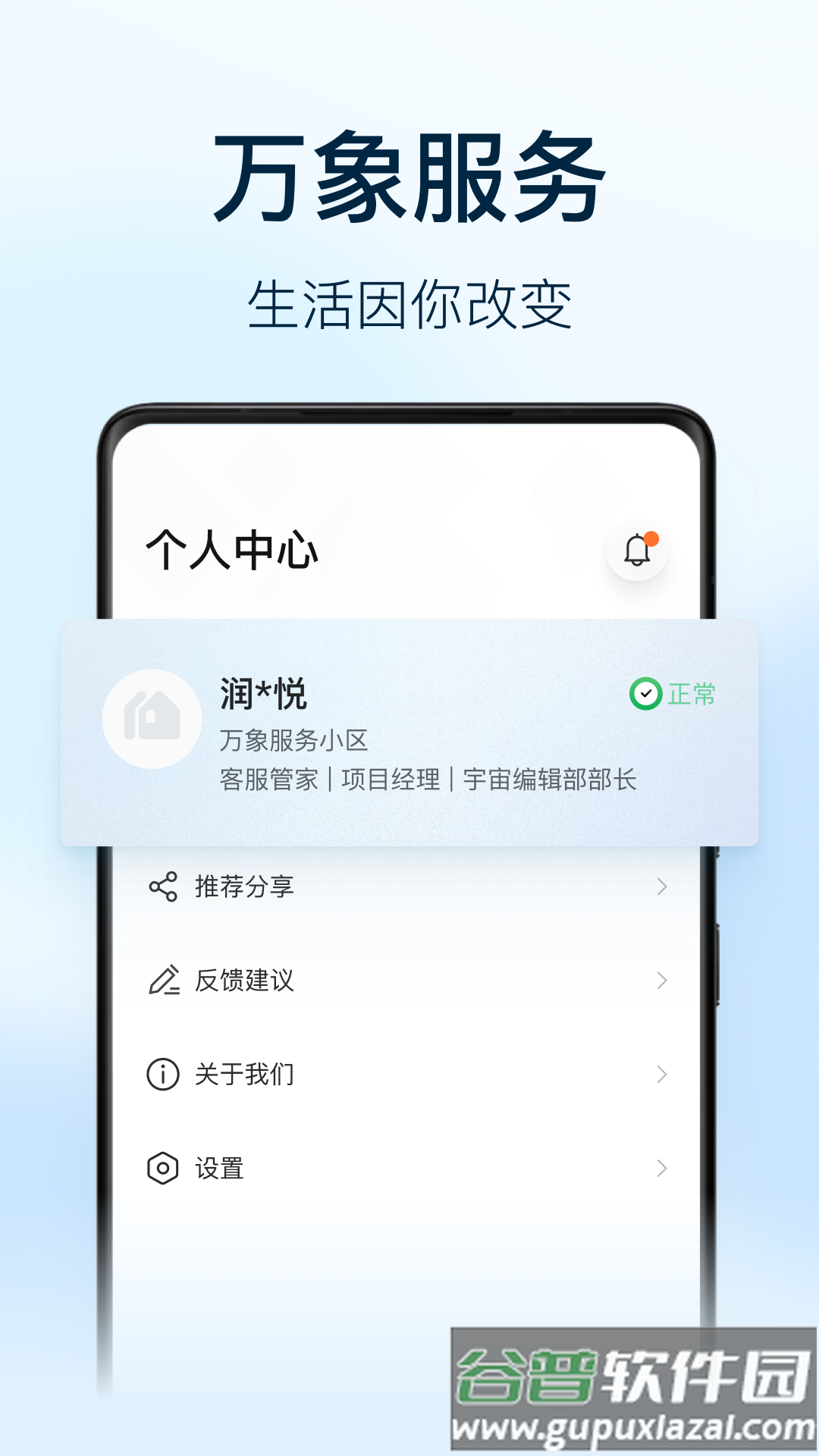Screen dimensions: 819x1456
Task: Click the pencil icon beside 反馈建议
Action: pyautogui.click(x=164, y=981)
